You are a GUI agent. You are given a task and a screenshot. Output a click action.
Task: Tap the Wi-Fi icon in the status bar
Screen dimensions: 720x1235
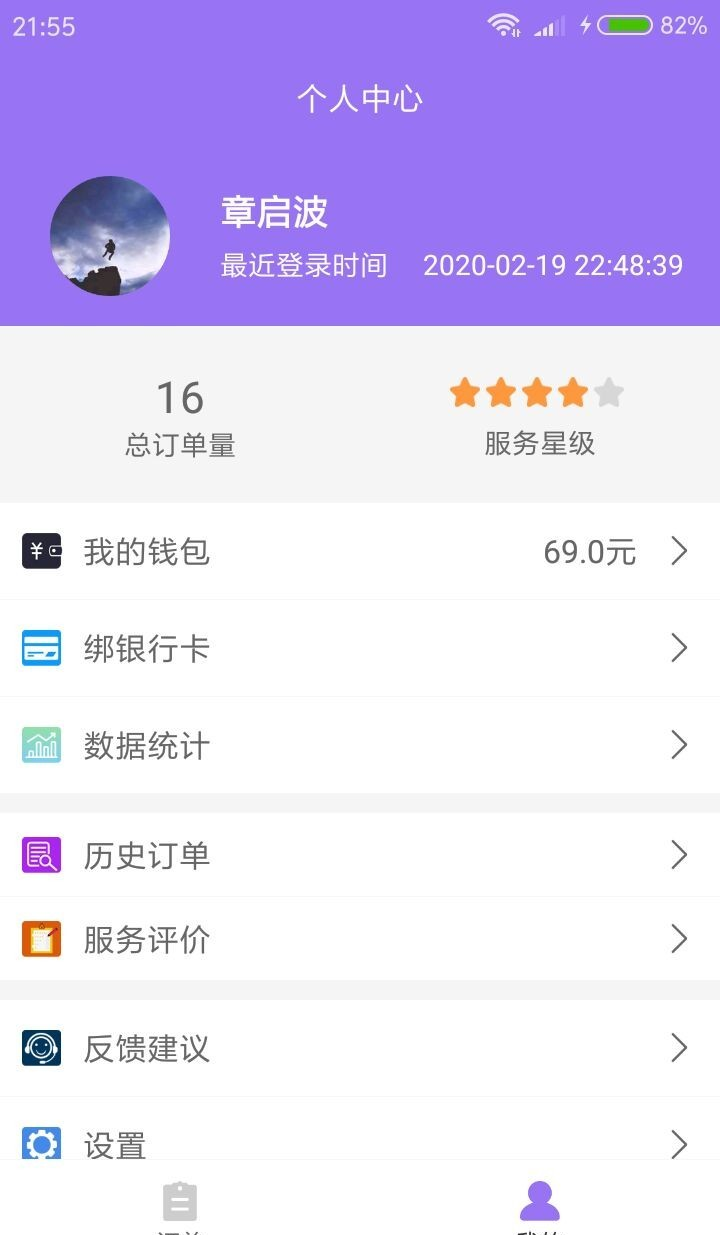pos(505,25)
